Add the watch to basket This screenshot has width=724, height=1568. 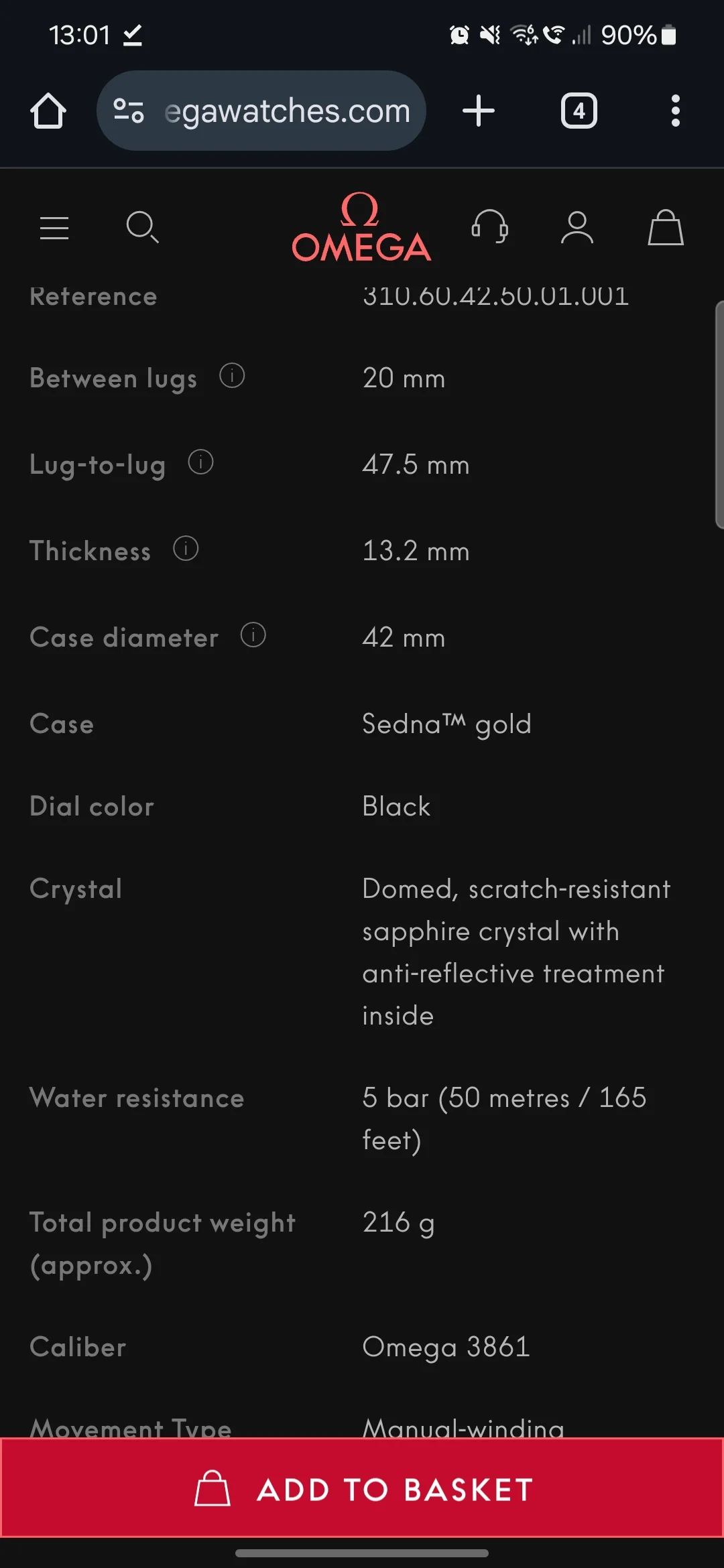pyautogui.click(x=362, y=1489)
